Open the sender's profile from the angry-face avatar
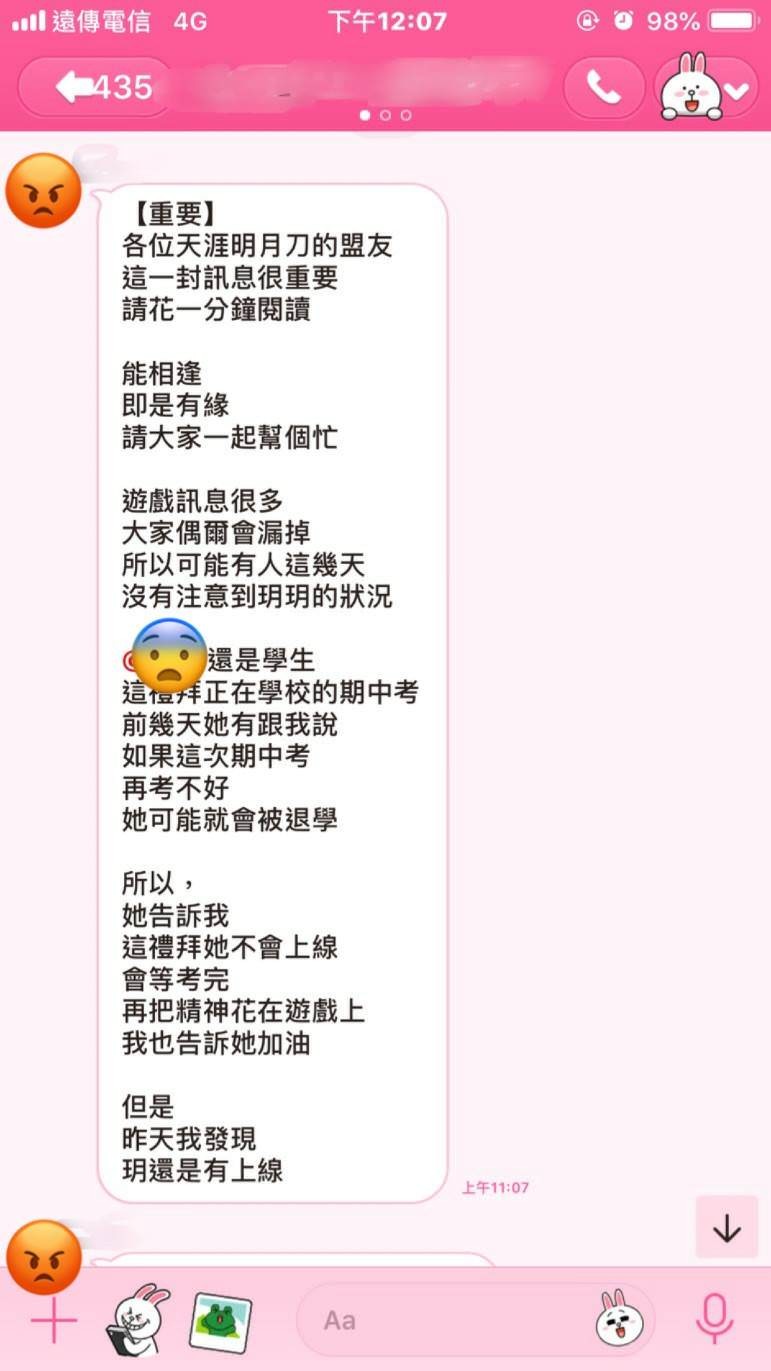 point(43,191)
